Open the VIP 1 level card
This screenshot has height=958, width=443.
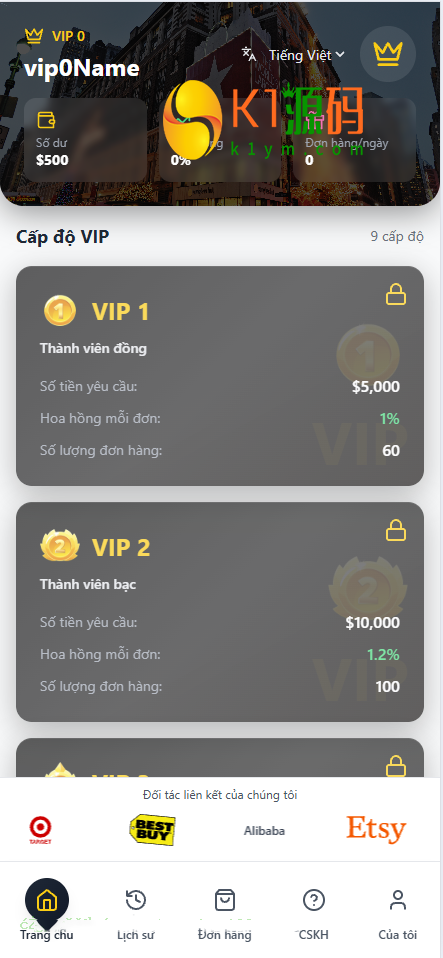point(220,376)
